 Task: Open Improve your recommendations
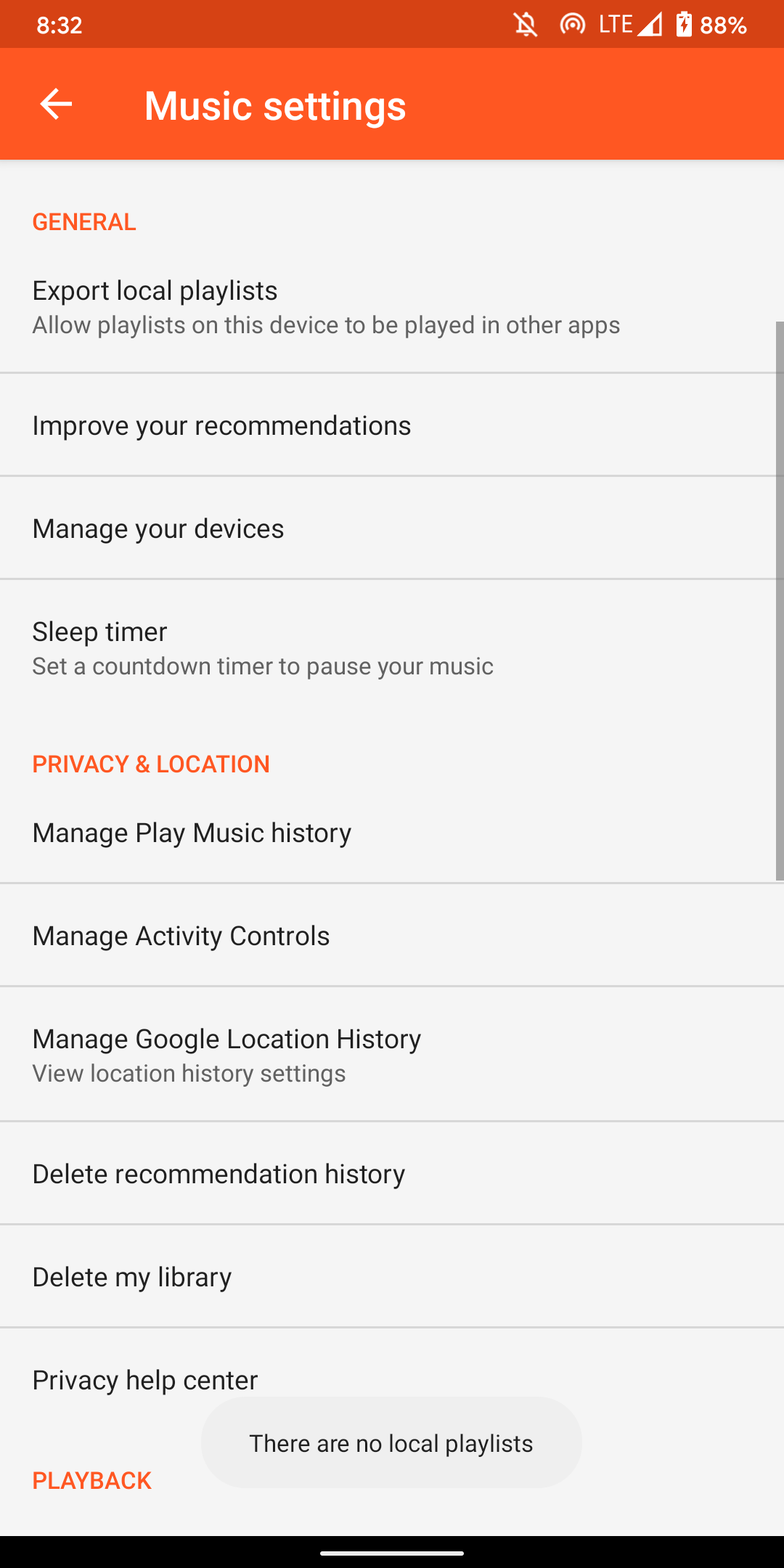pos(392,425)
